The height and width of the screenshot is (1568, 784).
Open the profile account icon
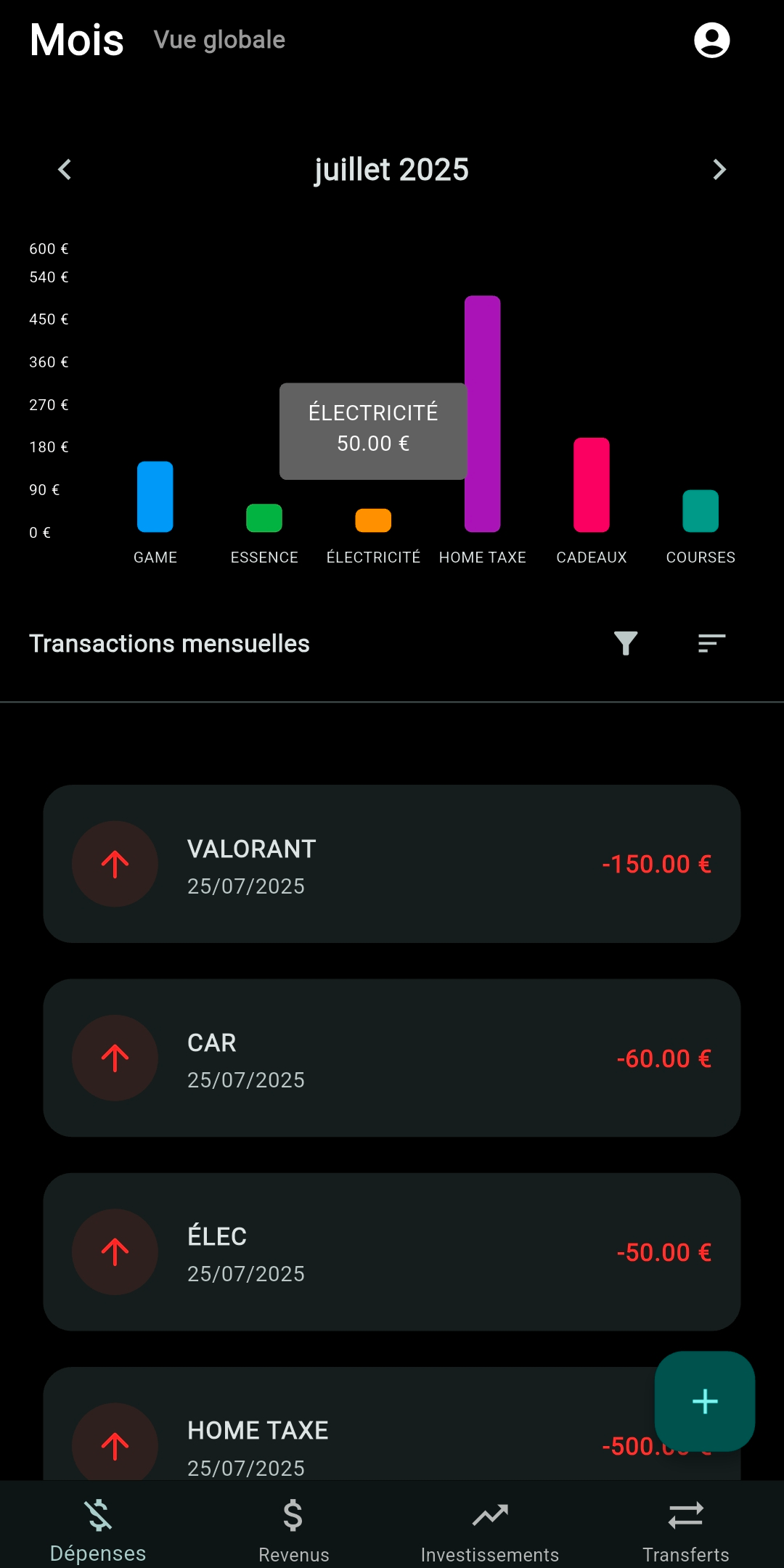pyautogui.click(x=711, y=40)
